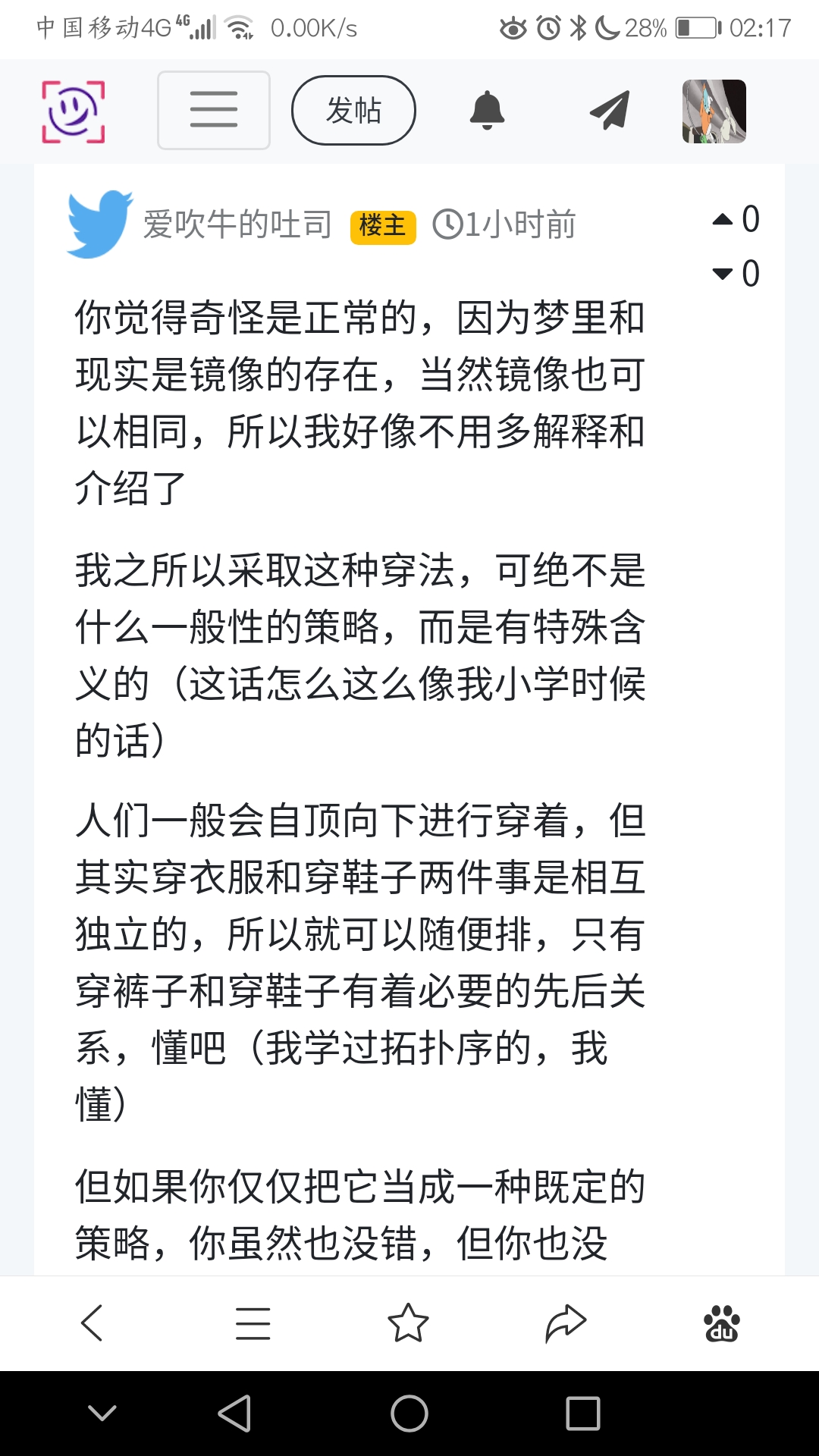This screenshot has height=1456, width=819.
Task: Upvote the post by 爱吹牛的吐司
Action: [723, 220]
